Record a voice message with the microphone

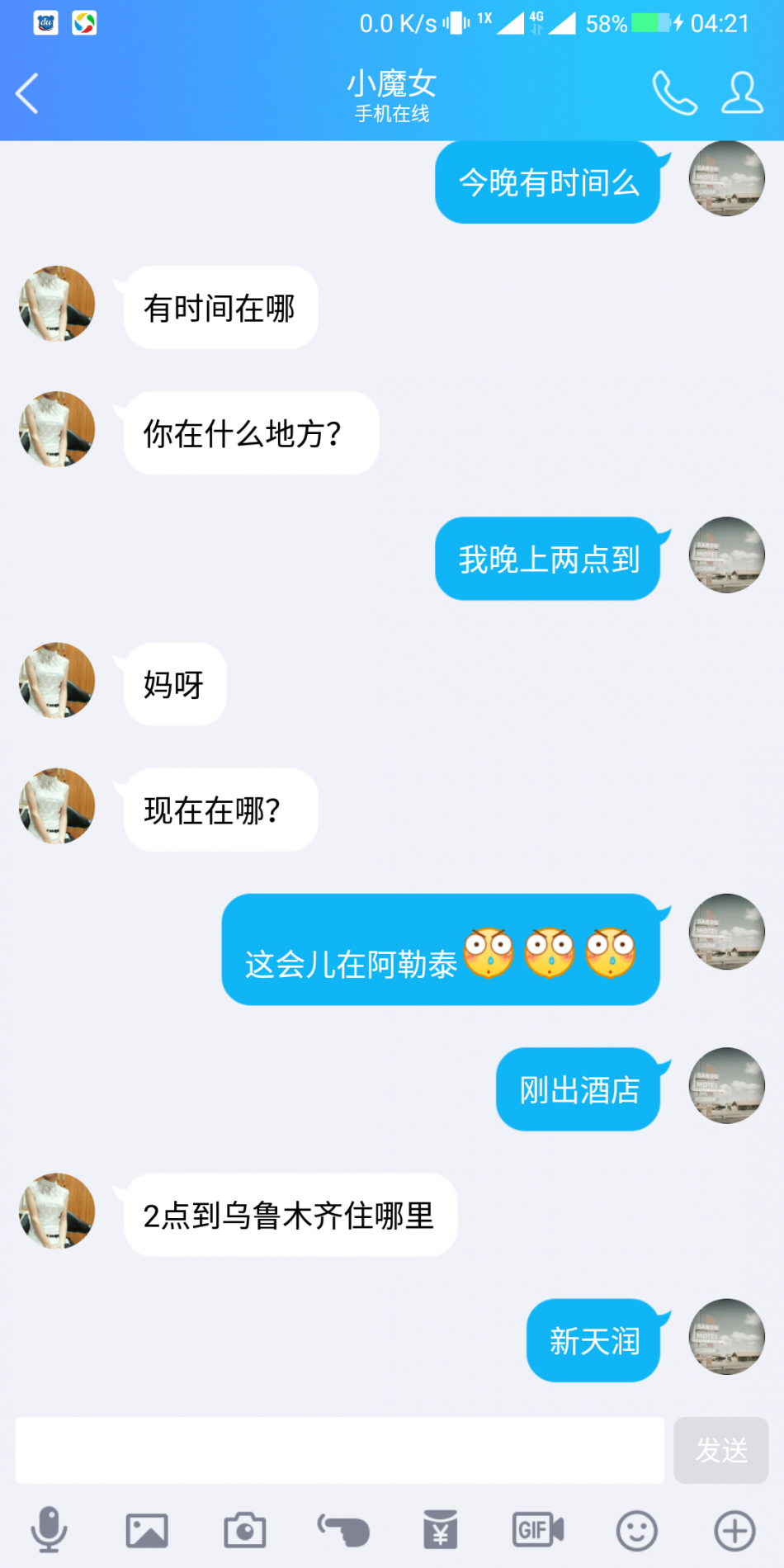pos(49,1530)
